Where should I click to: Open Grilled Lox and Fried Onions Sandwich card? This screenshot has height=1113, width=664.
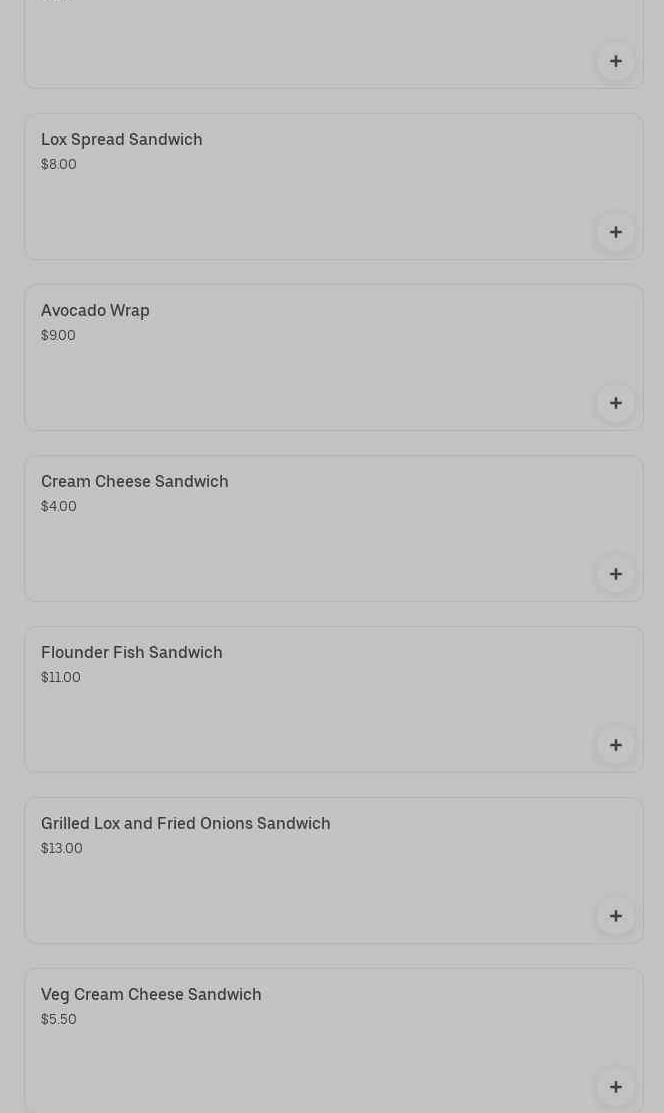point(185,824)
